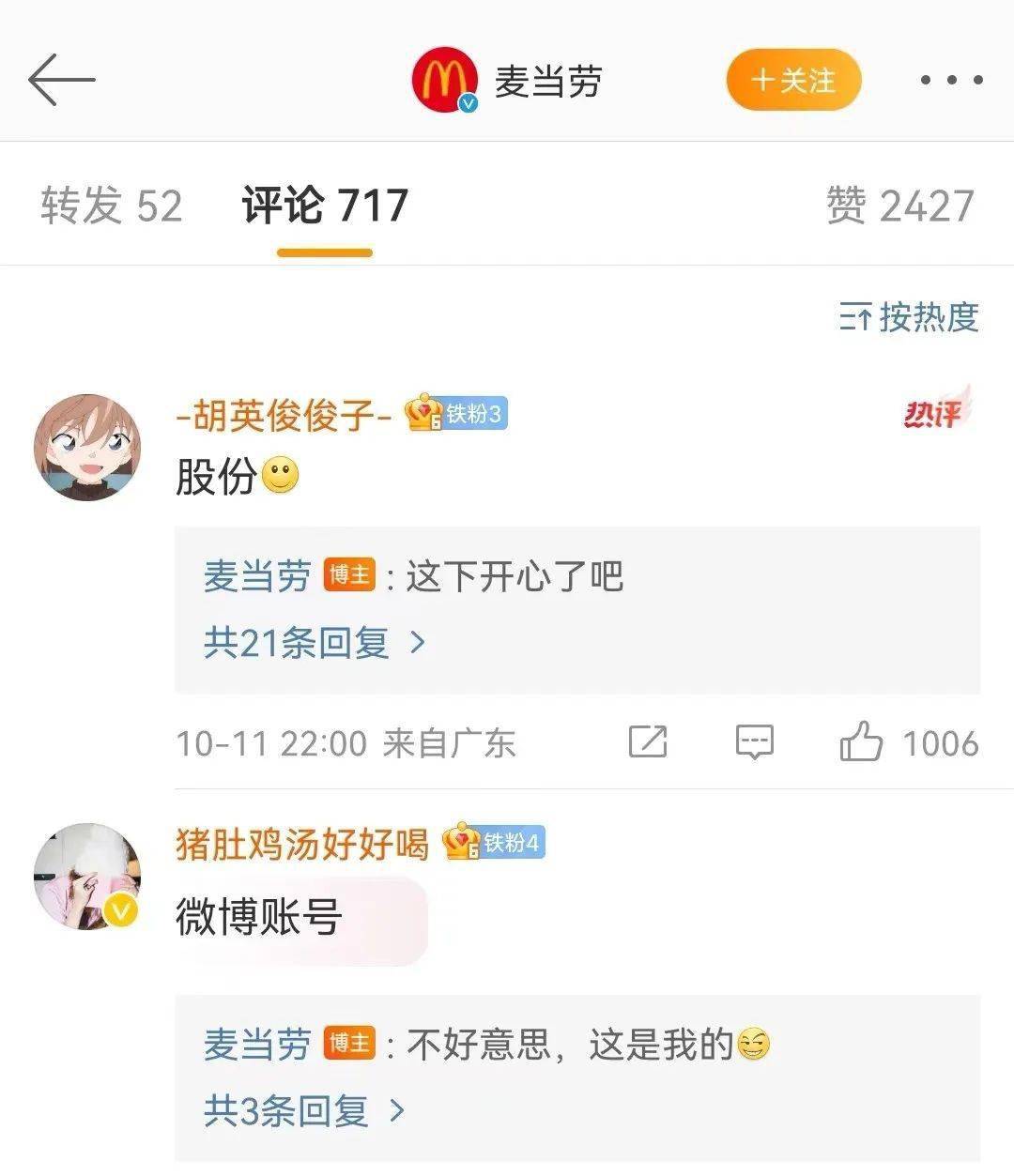The width and height of the screenshot is (1014, 1176).
Task: Visit 猪肚鸡汤好好喝's profile via avatar
Action: coord(87,877)
